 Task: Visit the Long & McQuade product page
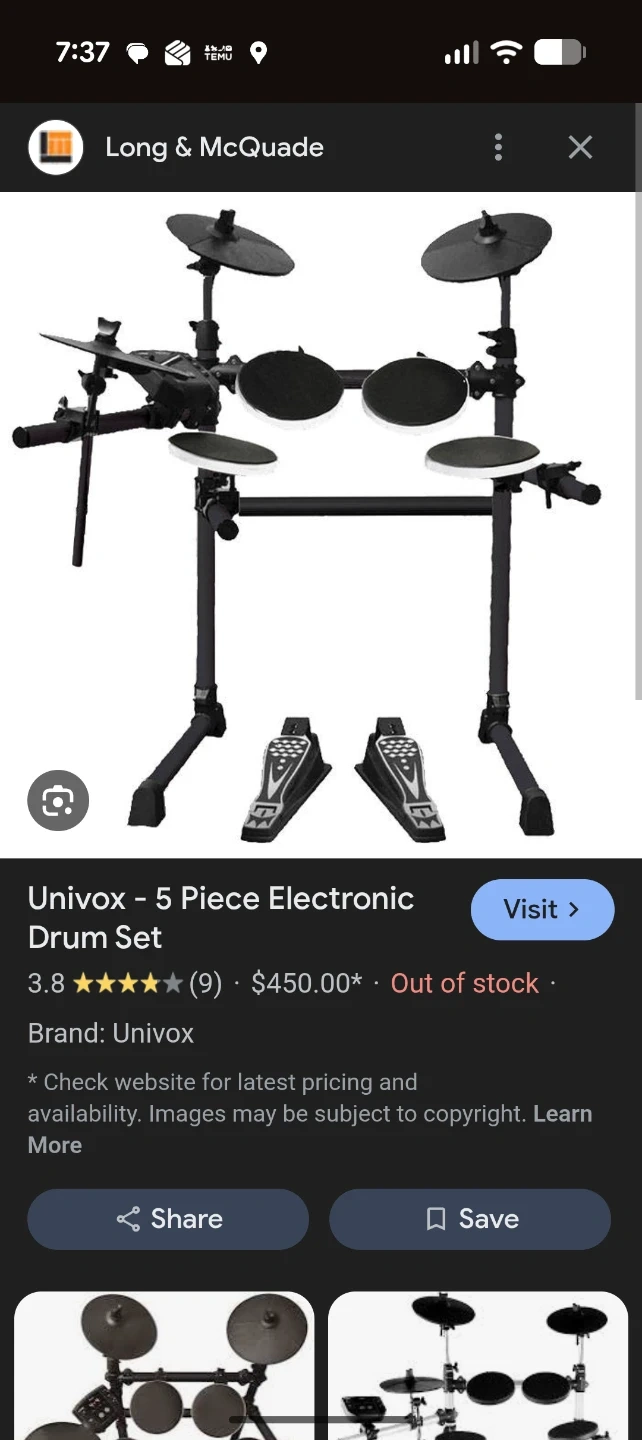click(x=542, y=909)
